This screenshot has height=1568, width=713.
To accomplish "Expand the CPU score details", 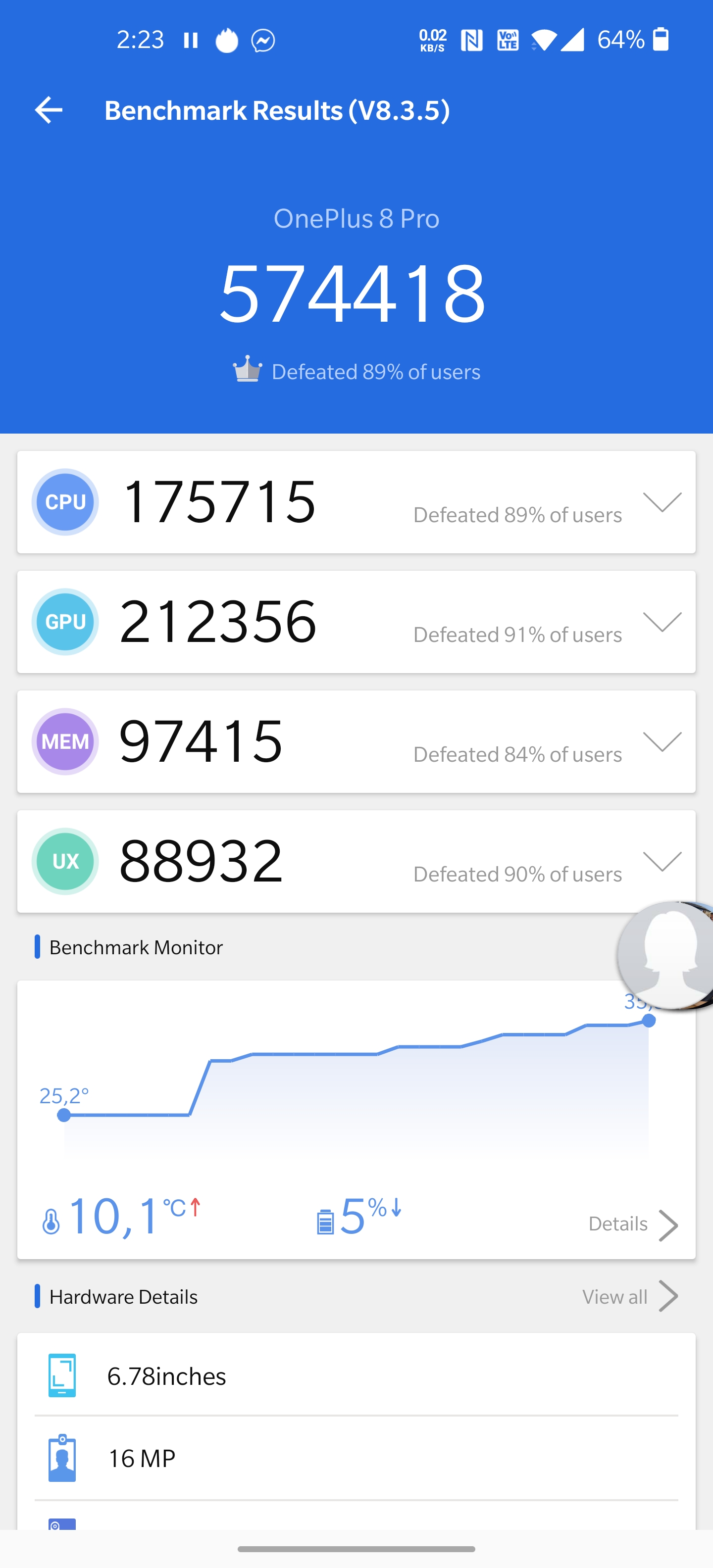I will tap(662, 502).
